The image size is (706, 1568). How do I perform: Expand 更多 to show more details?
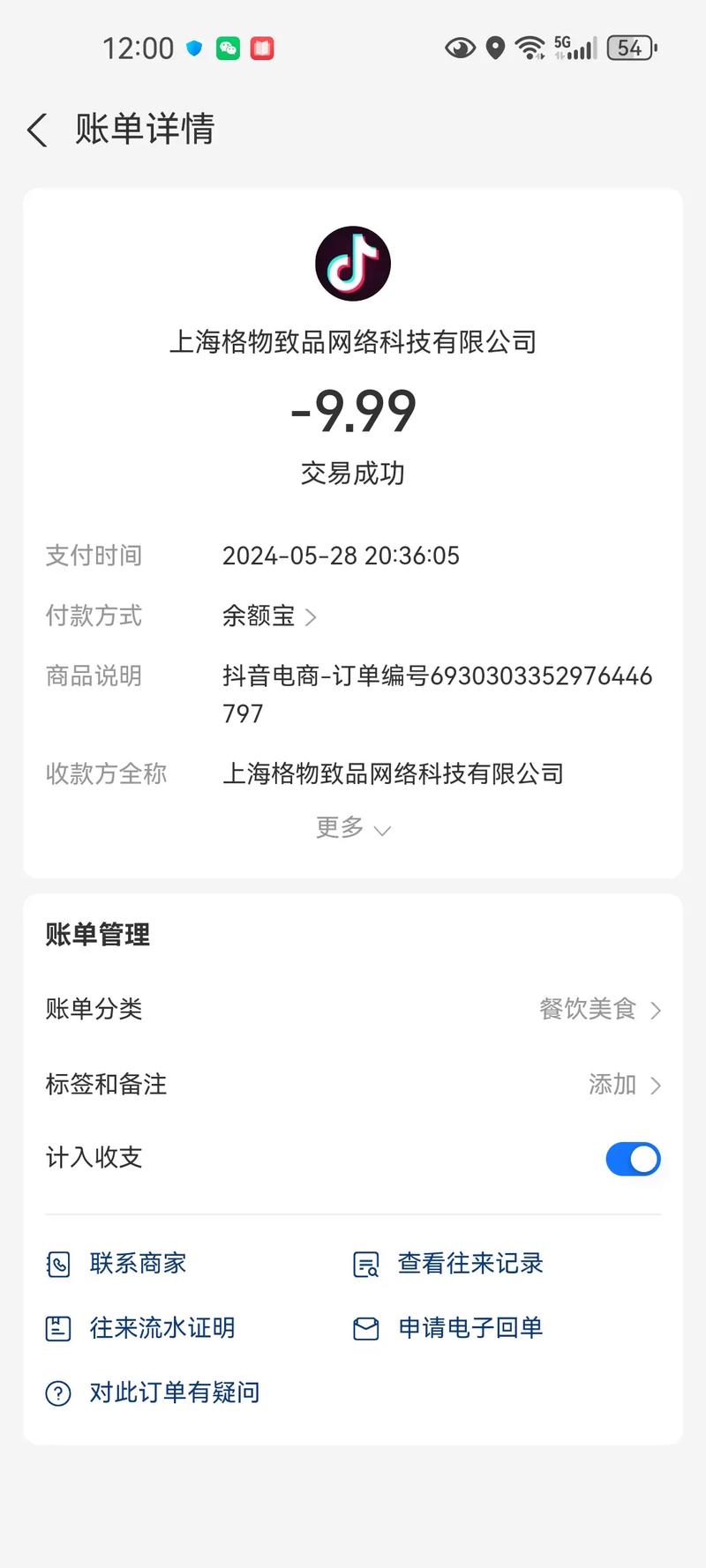352,828
